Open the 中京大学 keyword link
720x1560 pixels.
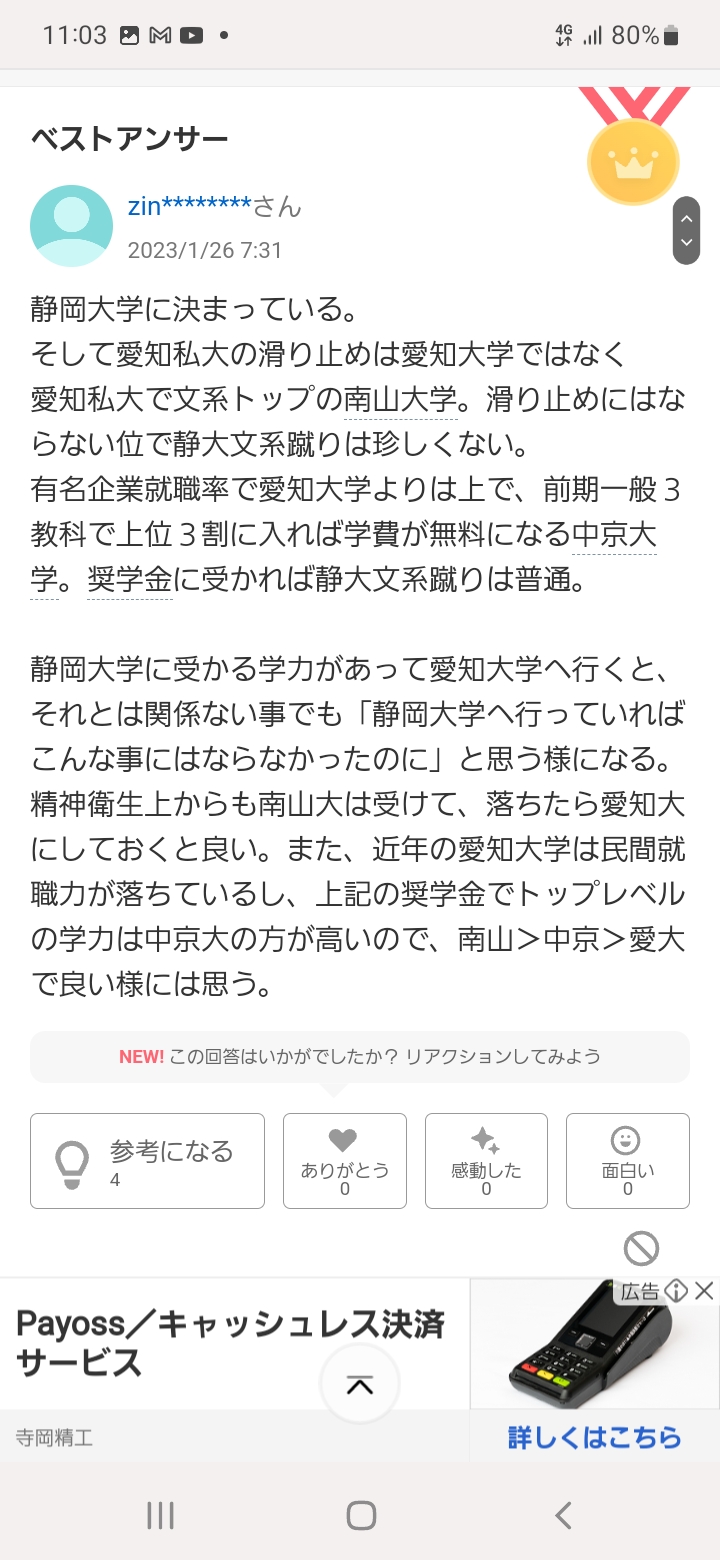coord(614,535)
